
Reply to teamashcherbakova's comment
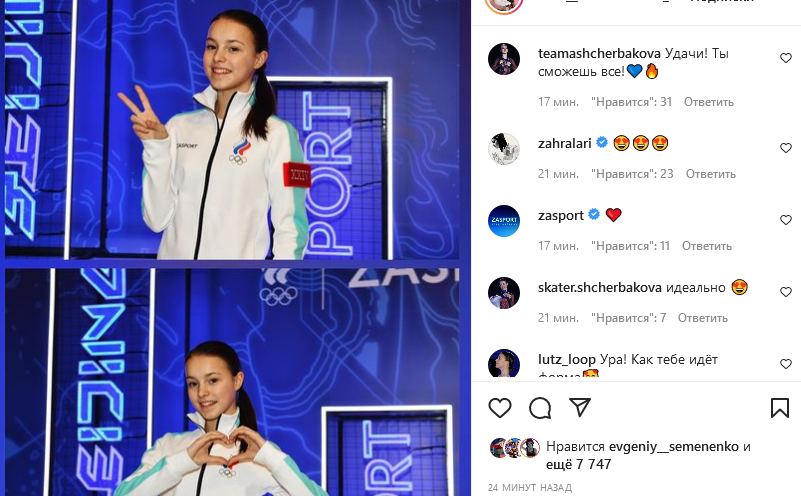(709, 102)
